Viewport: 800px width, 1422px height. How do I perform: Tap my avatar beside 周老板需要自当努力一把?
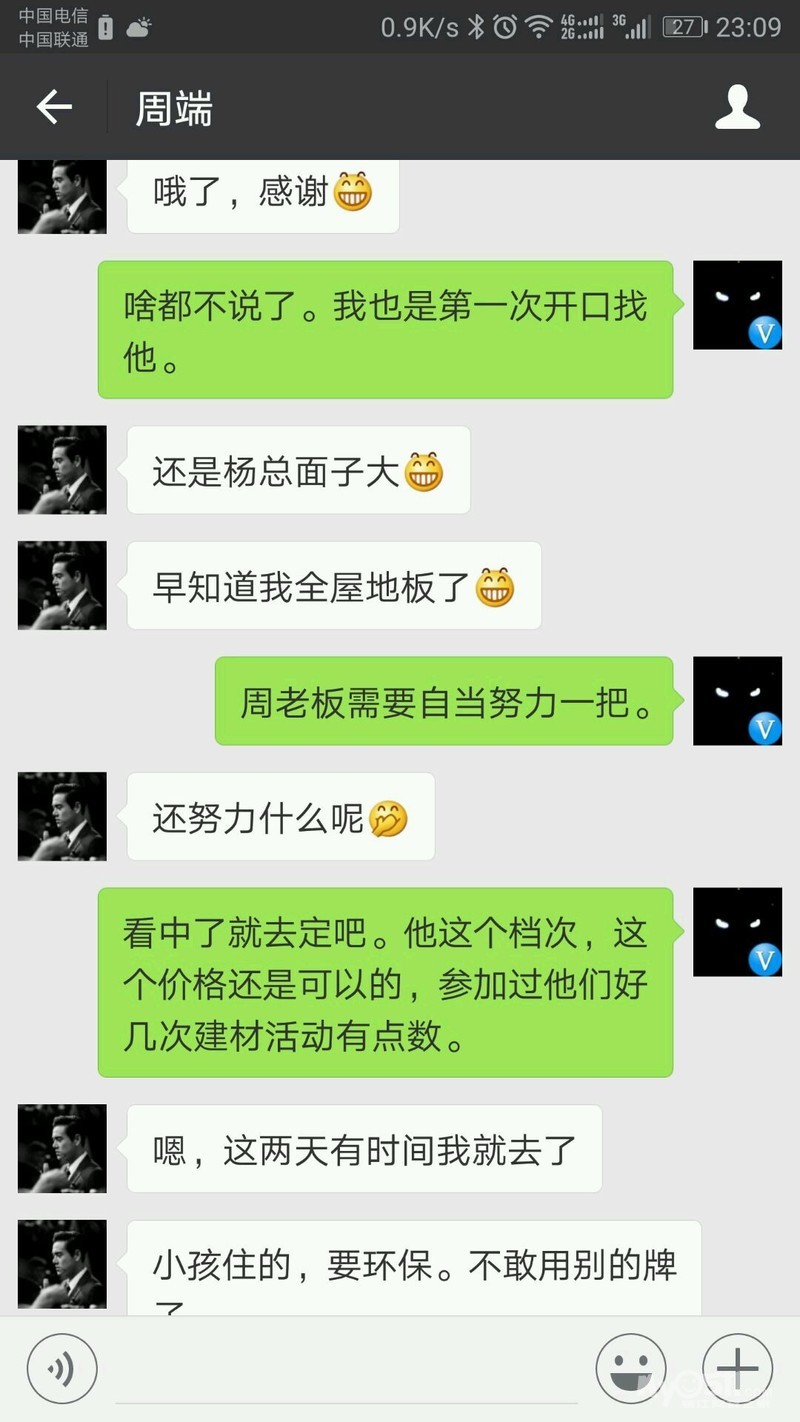[737, 701]
